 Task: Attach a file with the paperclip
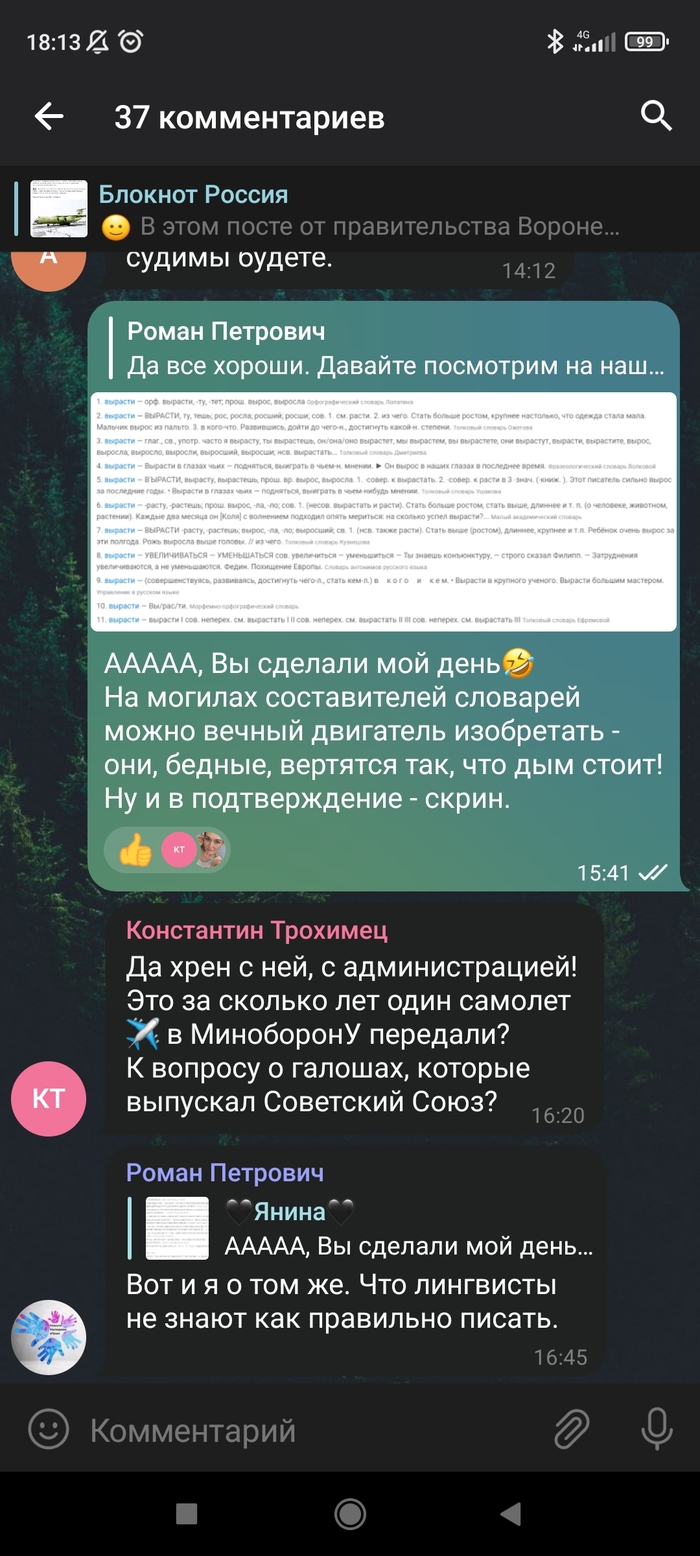572,1429
